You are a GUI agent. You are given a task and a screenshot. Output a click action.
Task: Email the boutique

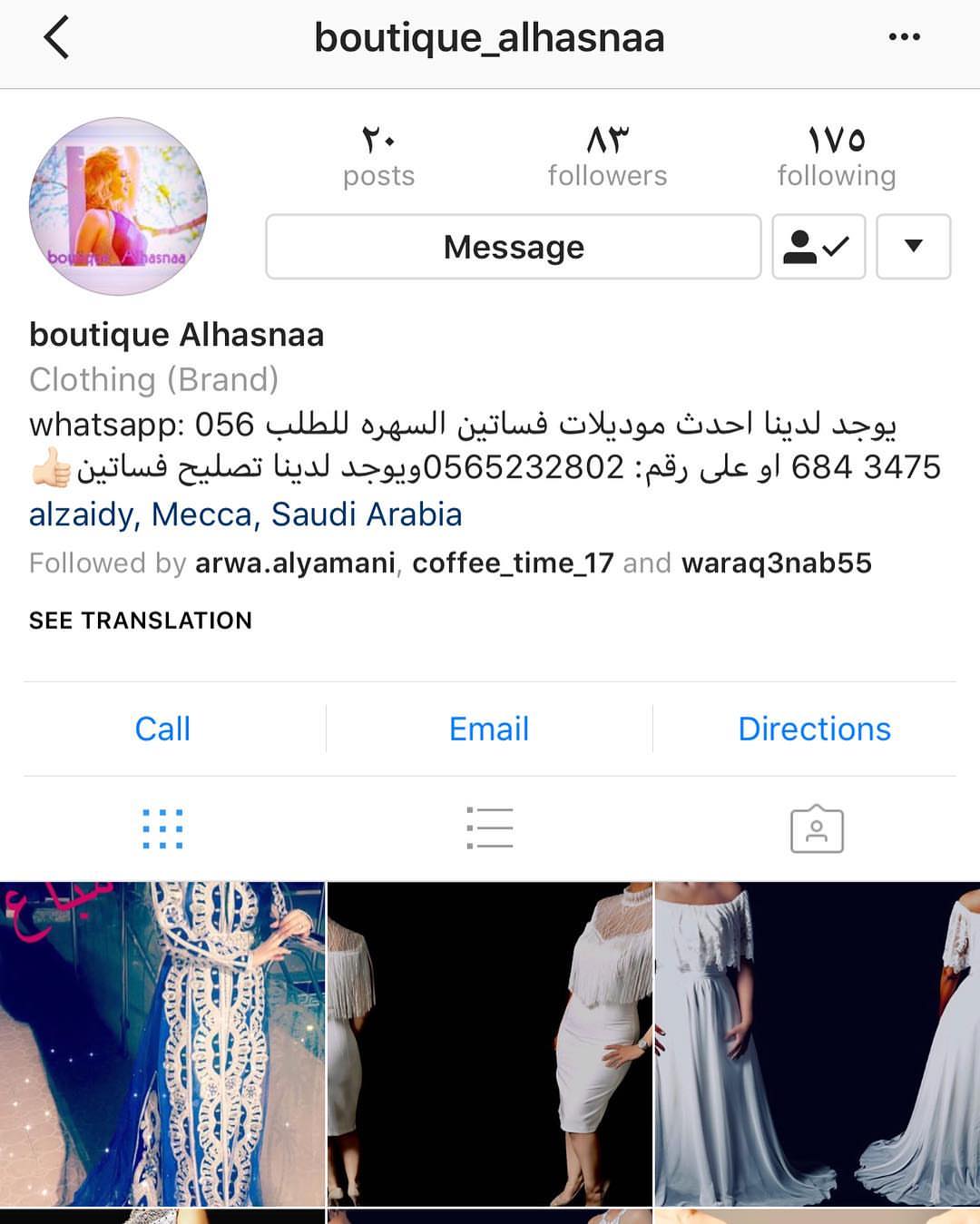coord(489,729)
